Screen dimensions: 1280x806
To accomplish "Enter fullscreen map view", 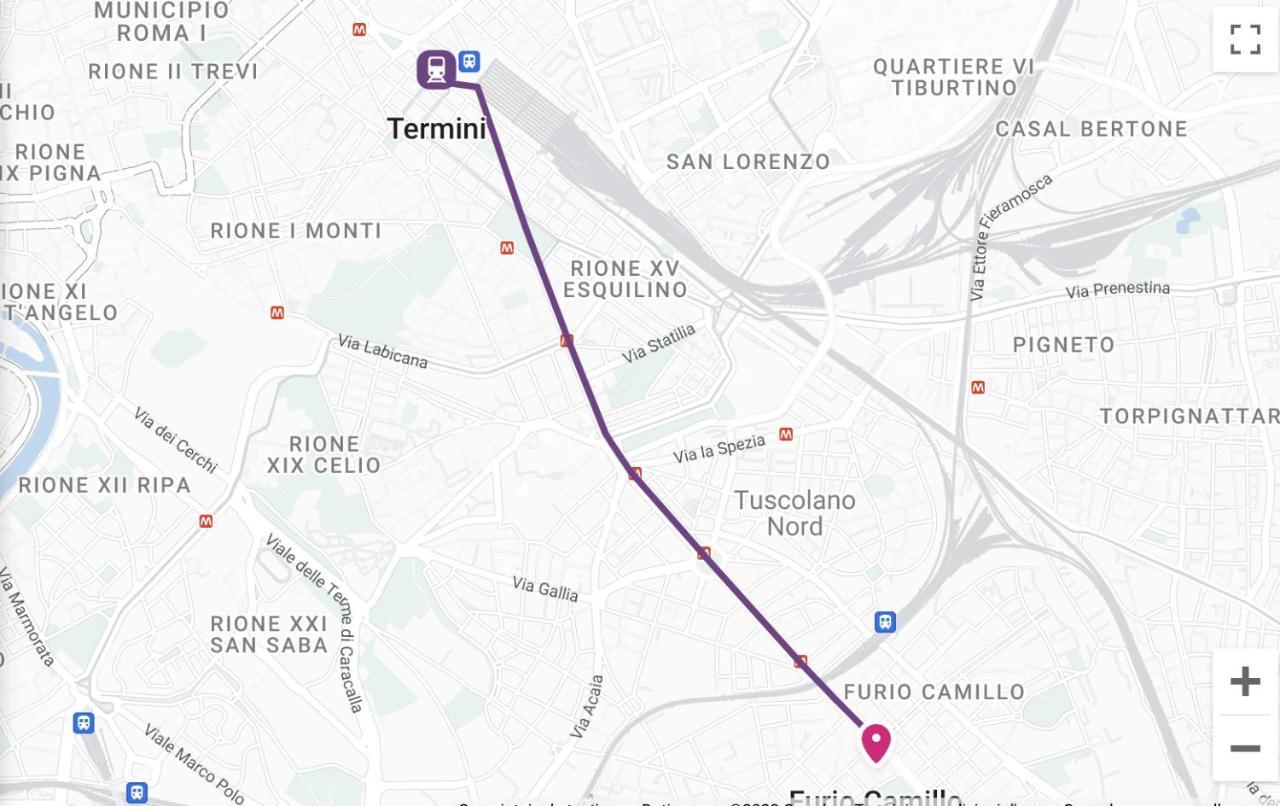I will coord(1245,40).
